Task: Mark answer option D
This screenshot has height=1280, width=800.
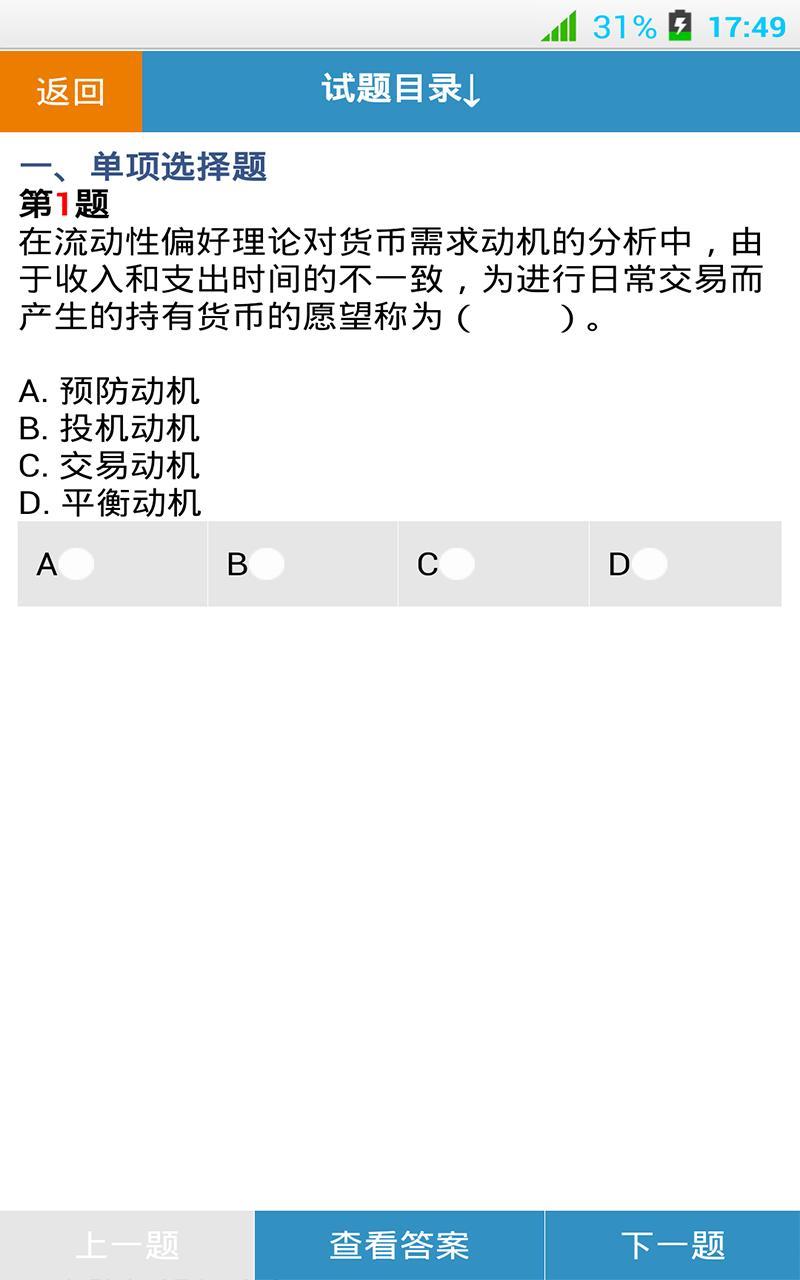Action: 649,565
